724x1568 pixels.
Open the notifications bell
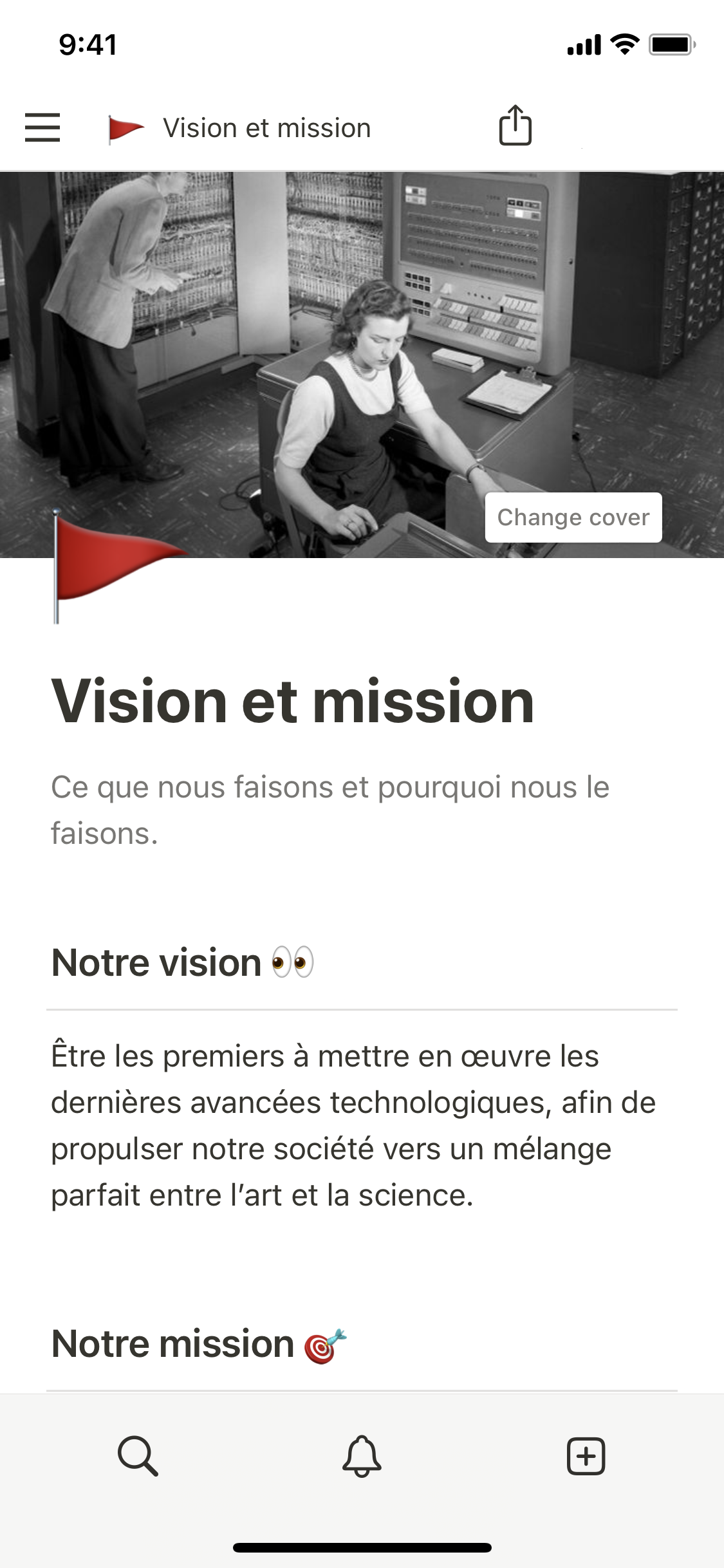362,1455
